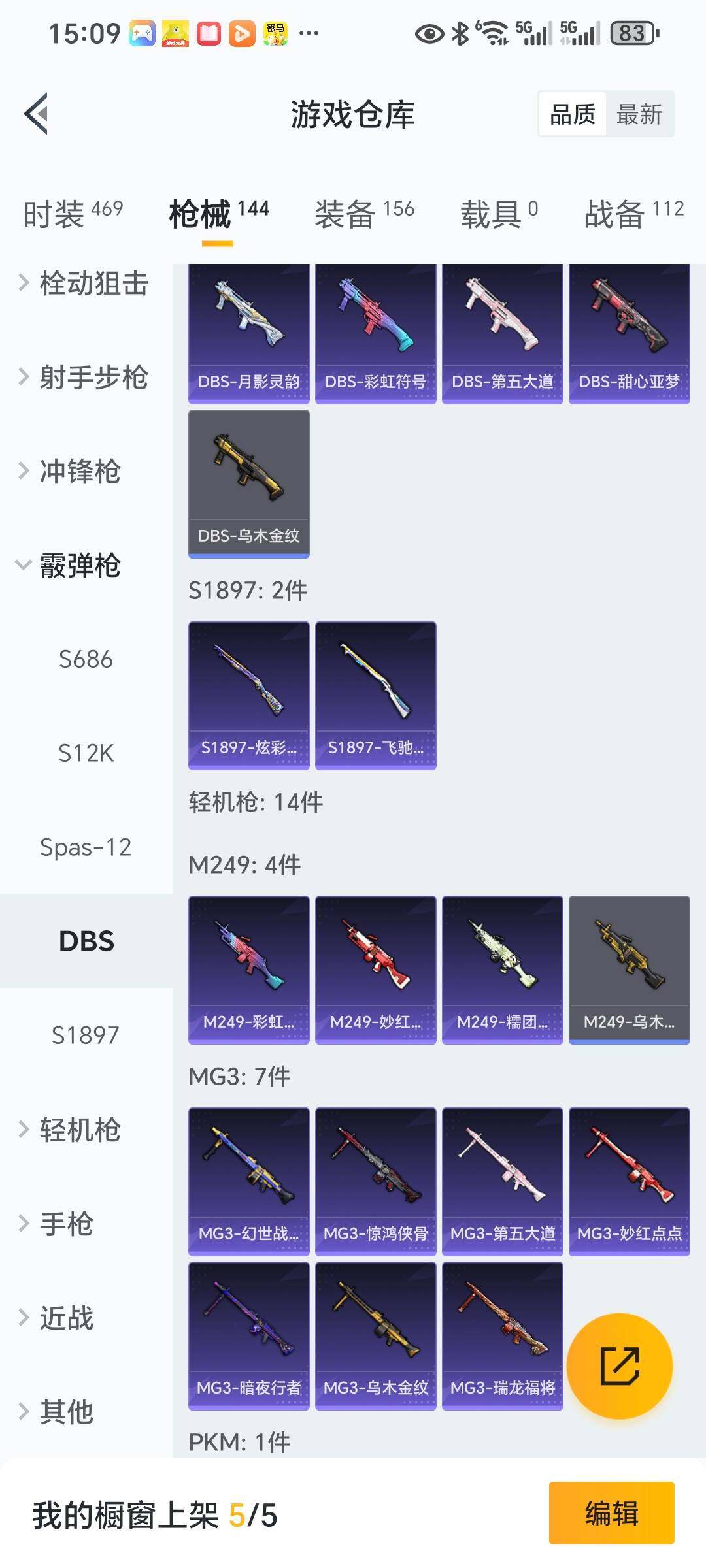Expand the 栓动狙击 category
The height and width of the screenshot is (1568, 706).
tap(85, 284)
